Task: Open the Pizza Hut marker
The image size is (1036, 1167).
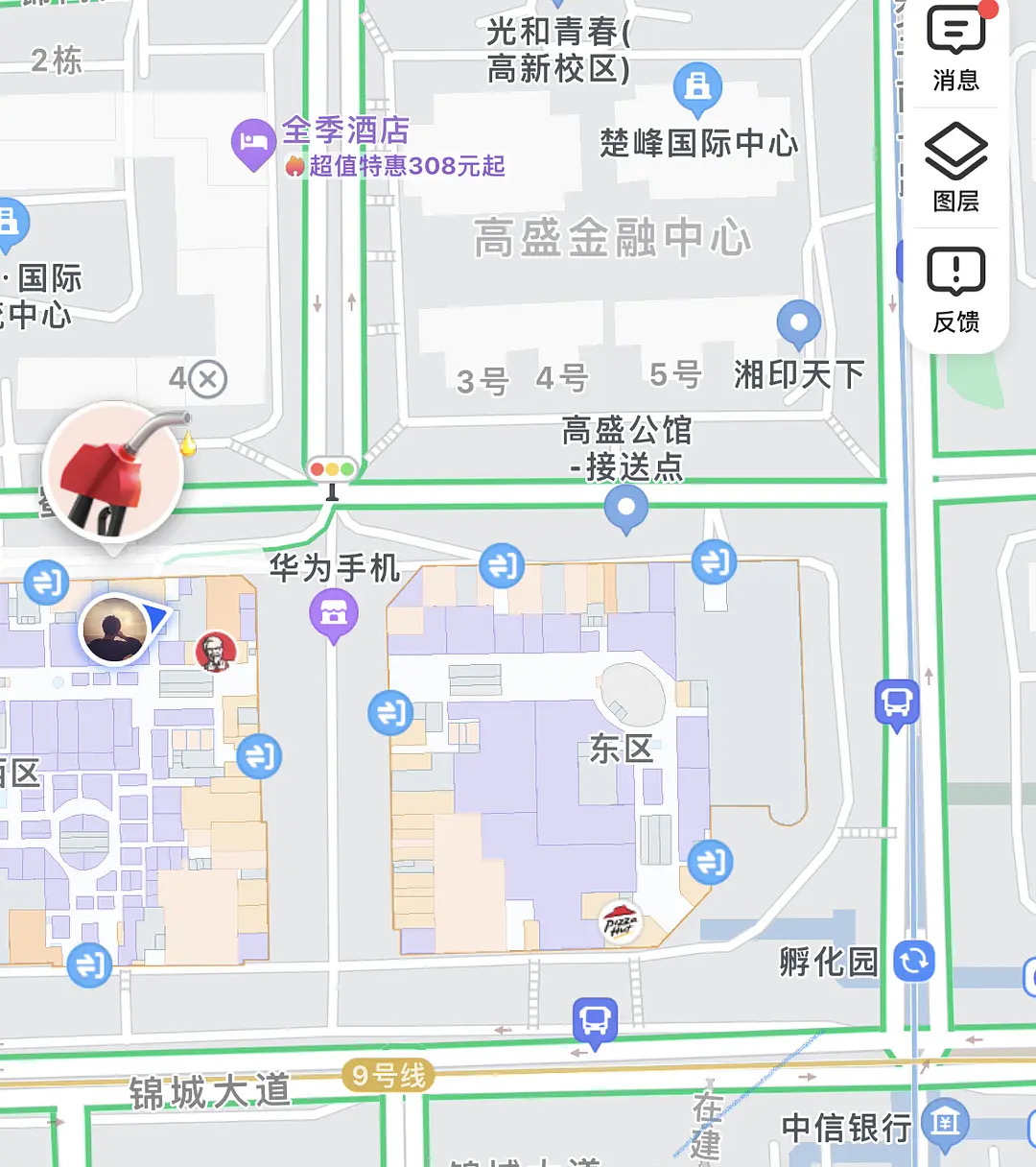Action: point(621,923)
